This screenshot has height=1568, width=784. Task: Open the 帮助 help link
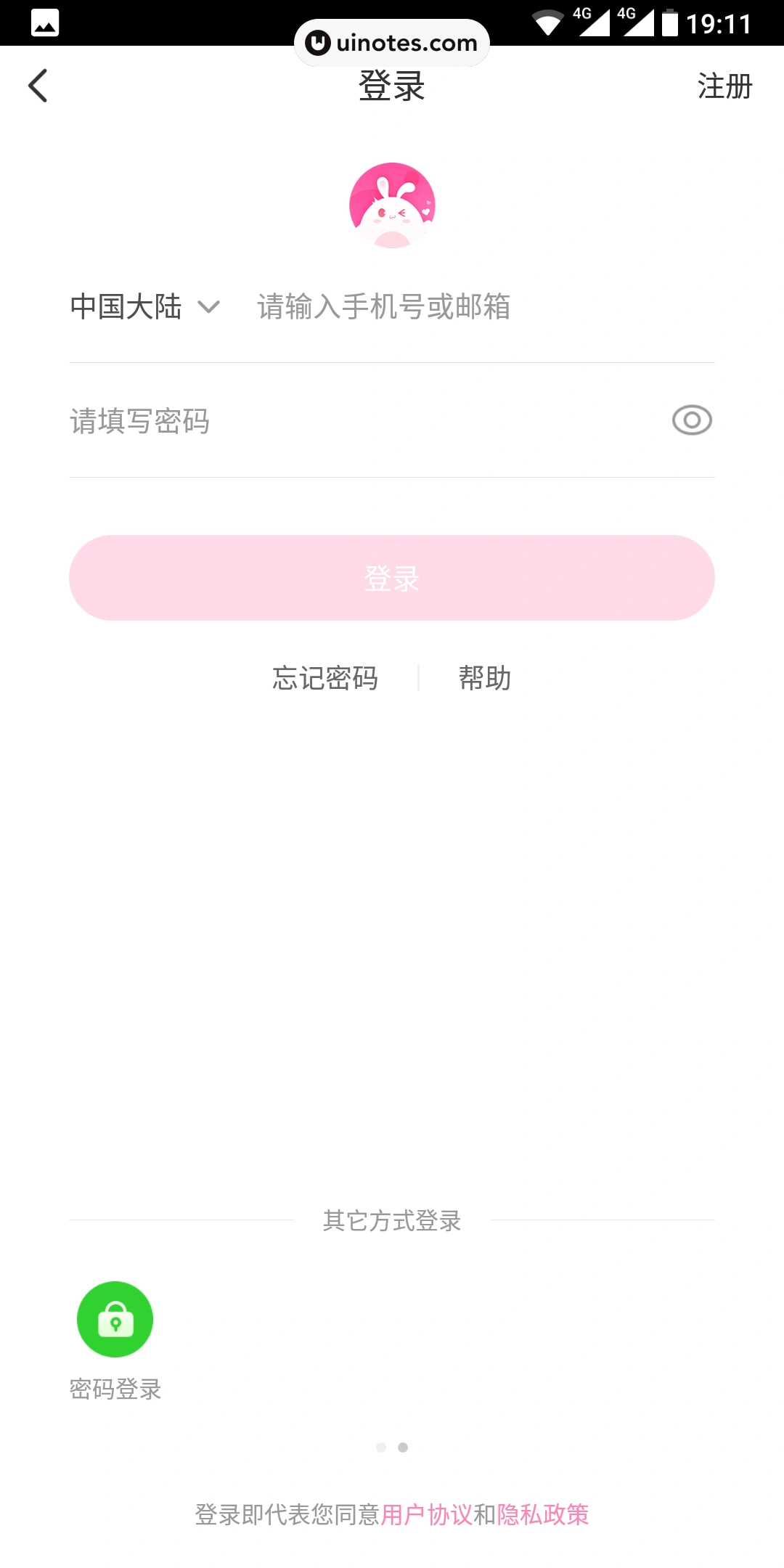coord(485,679)
